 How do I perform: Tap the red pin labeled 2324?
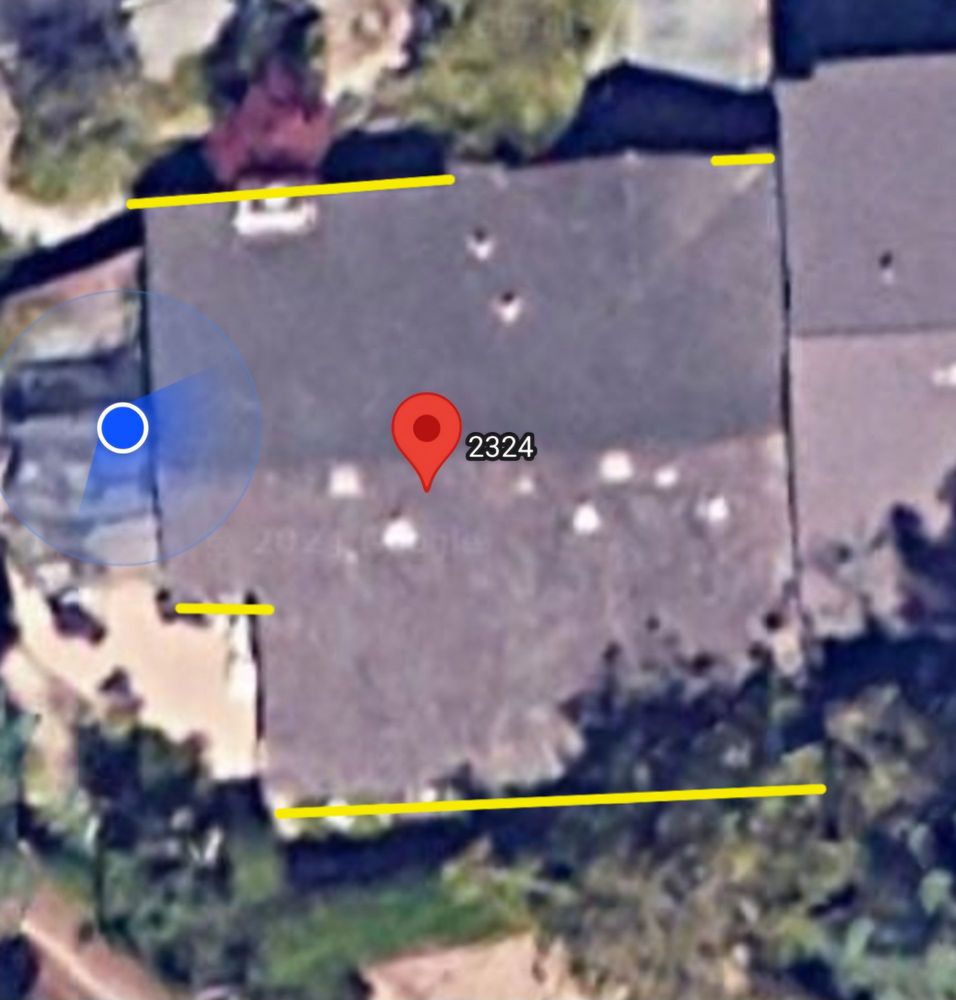[x=427, y=433]
